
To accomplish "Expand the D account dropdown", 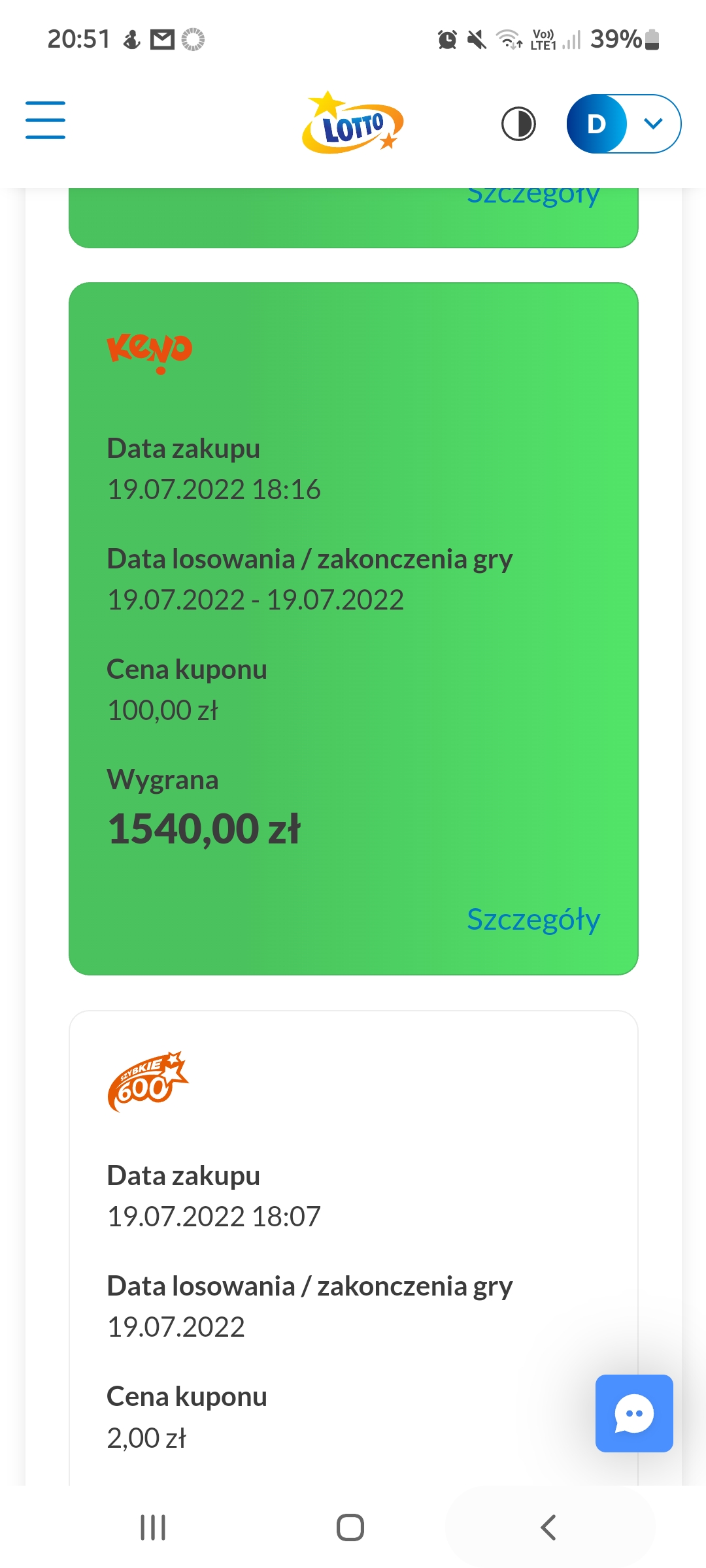I will pos(652,123).
